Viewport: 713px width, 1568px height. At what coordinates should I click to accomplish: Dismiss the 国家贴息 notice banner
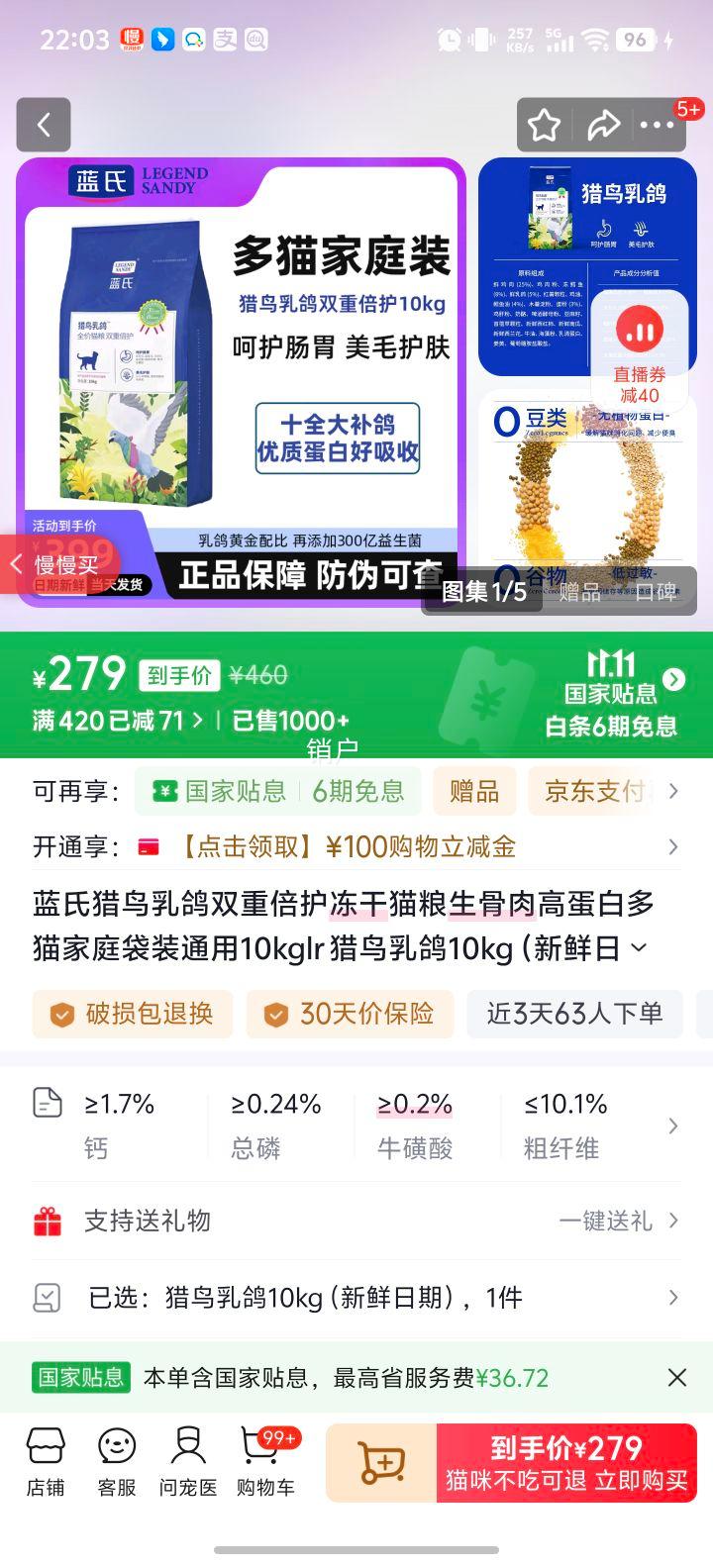(x=676, y=1377)
